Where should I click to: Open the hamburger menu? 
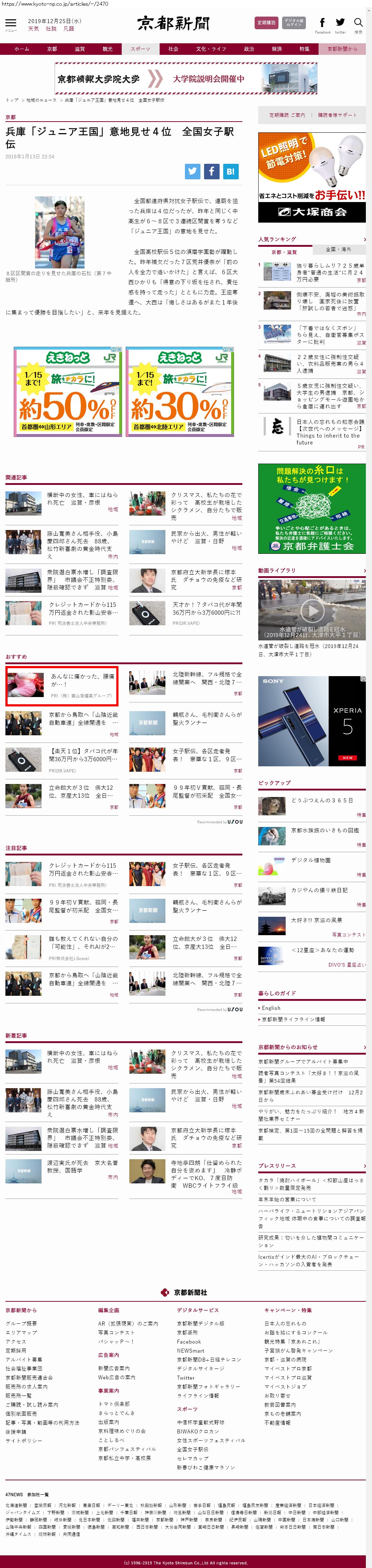point(11,24)
